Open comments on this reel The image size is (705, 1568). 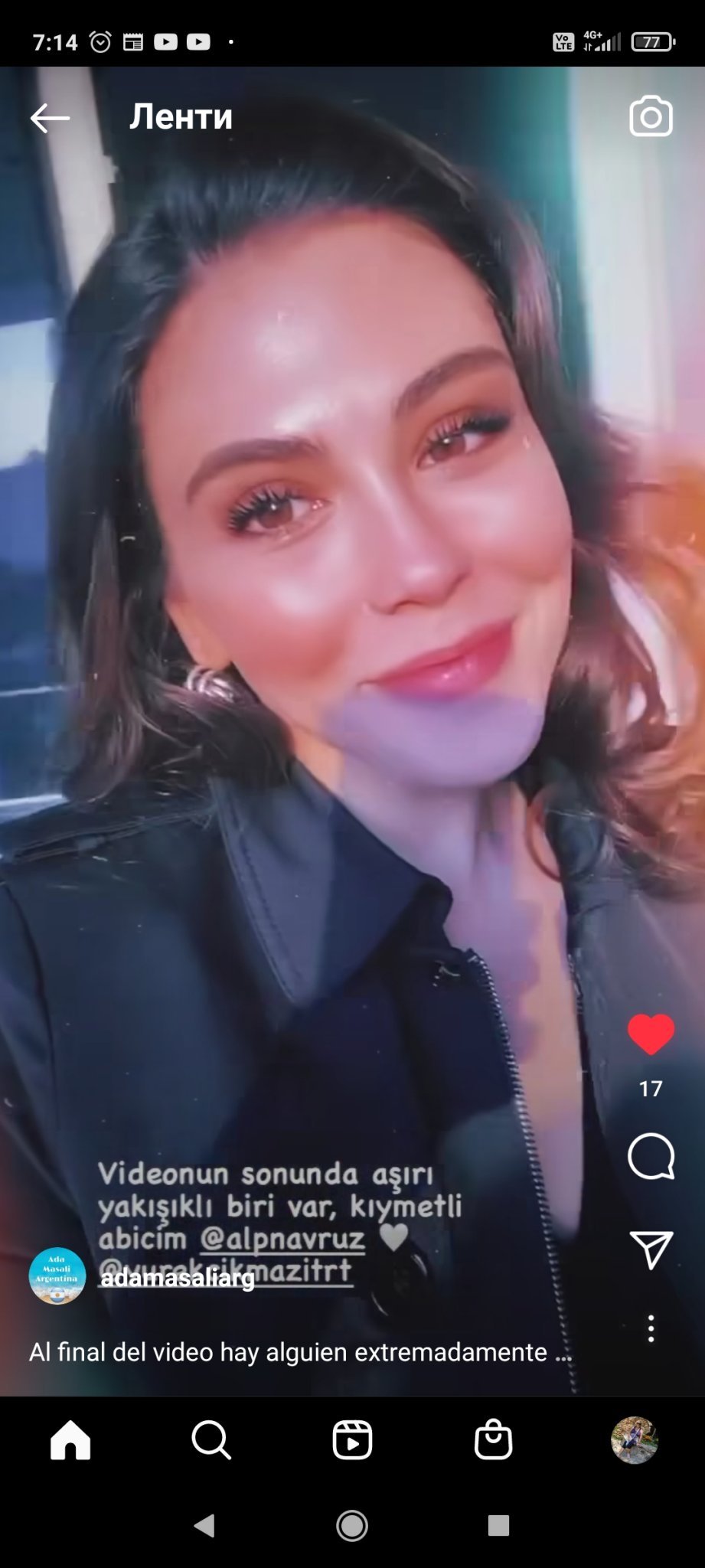pos(651,1155)
